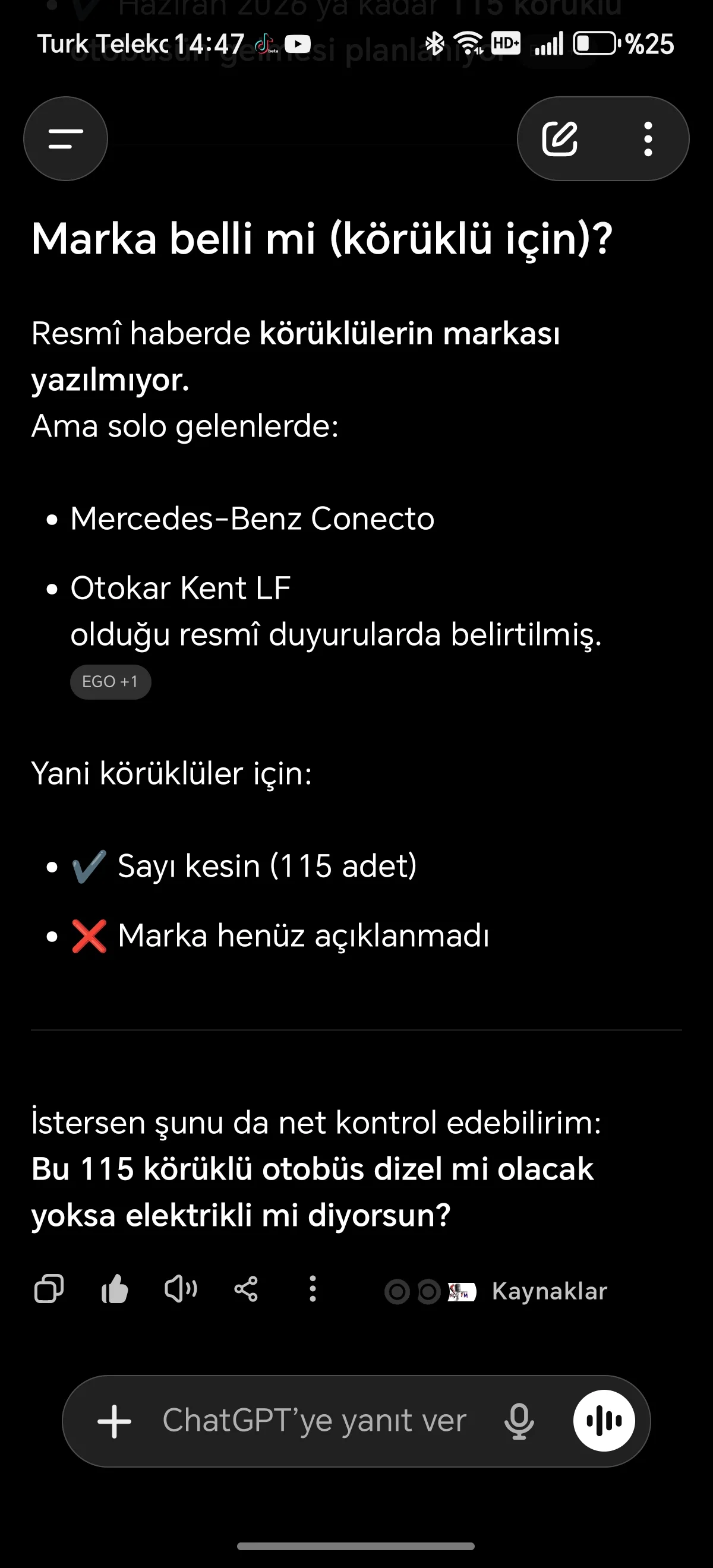Open more options under the response
This screenshot has width=713, height=1568.
[x=313, y=1289]
